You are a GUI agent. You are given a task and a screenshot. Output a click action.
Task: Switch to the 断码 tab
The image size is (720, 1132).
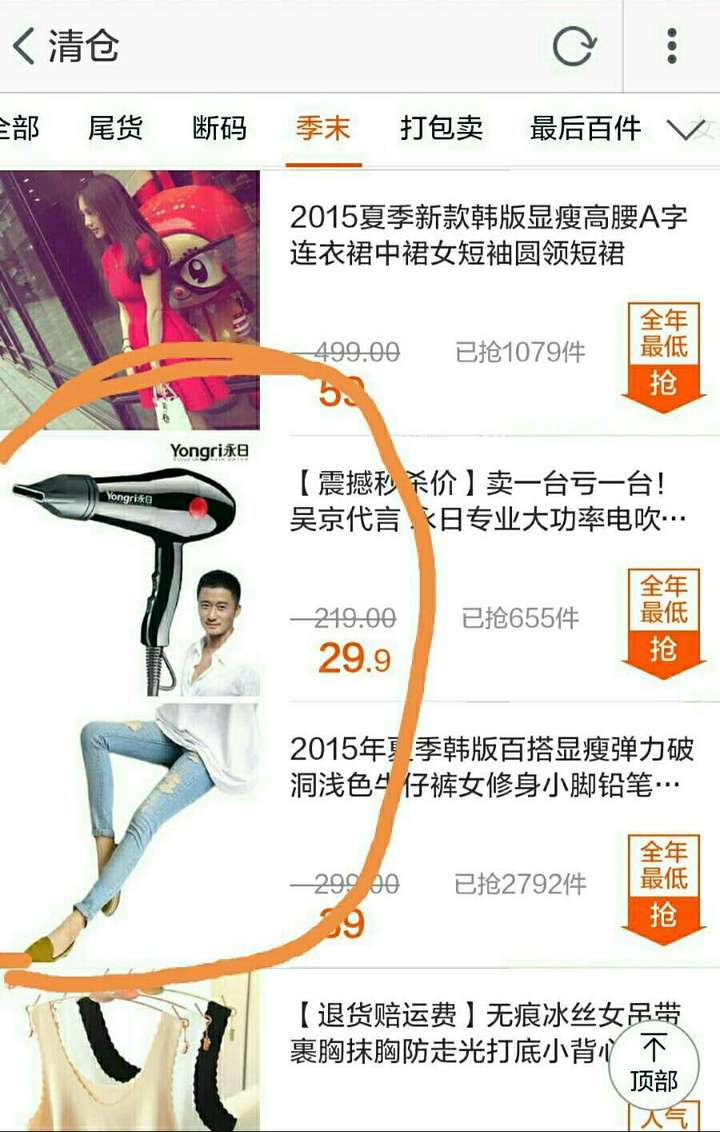pyautogui.click(x=220, y=128)
